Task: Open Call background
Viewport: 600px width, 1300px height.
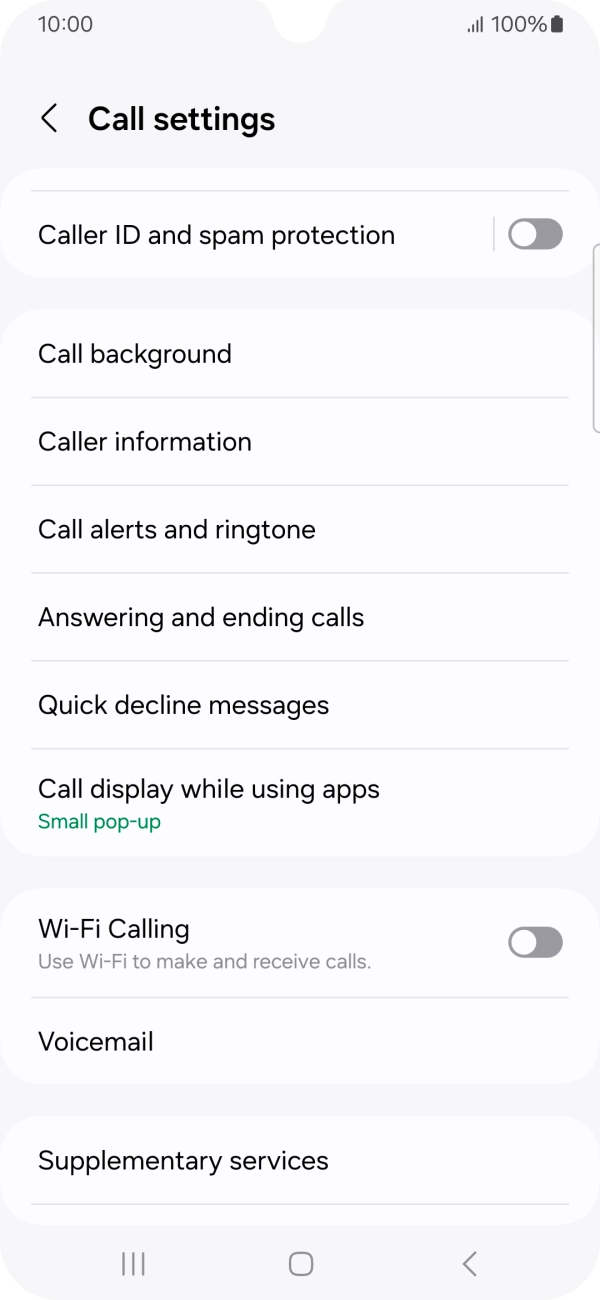Action: click(x=300, y=354)
